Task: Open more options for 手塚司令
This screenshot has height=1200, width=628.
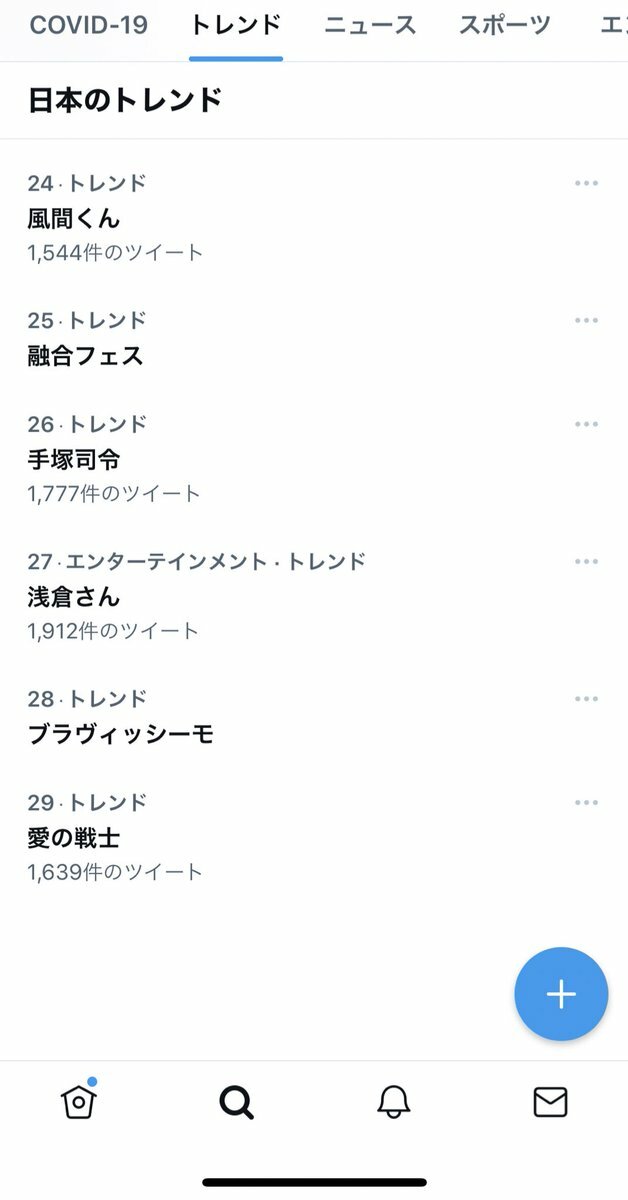Action: (586, 424)
